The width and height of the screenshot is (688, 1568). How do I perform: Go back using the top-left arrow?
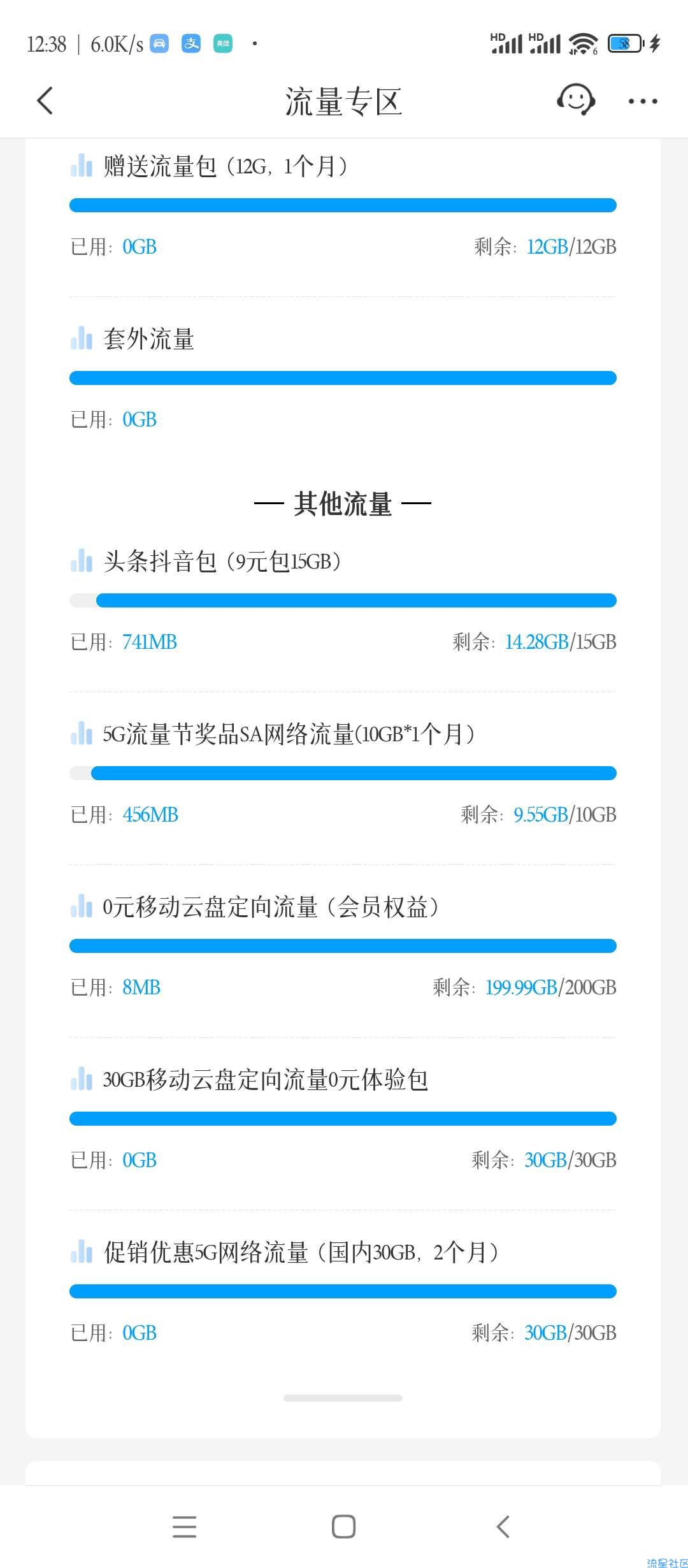point(45,101)
